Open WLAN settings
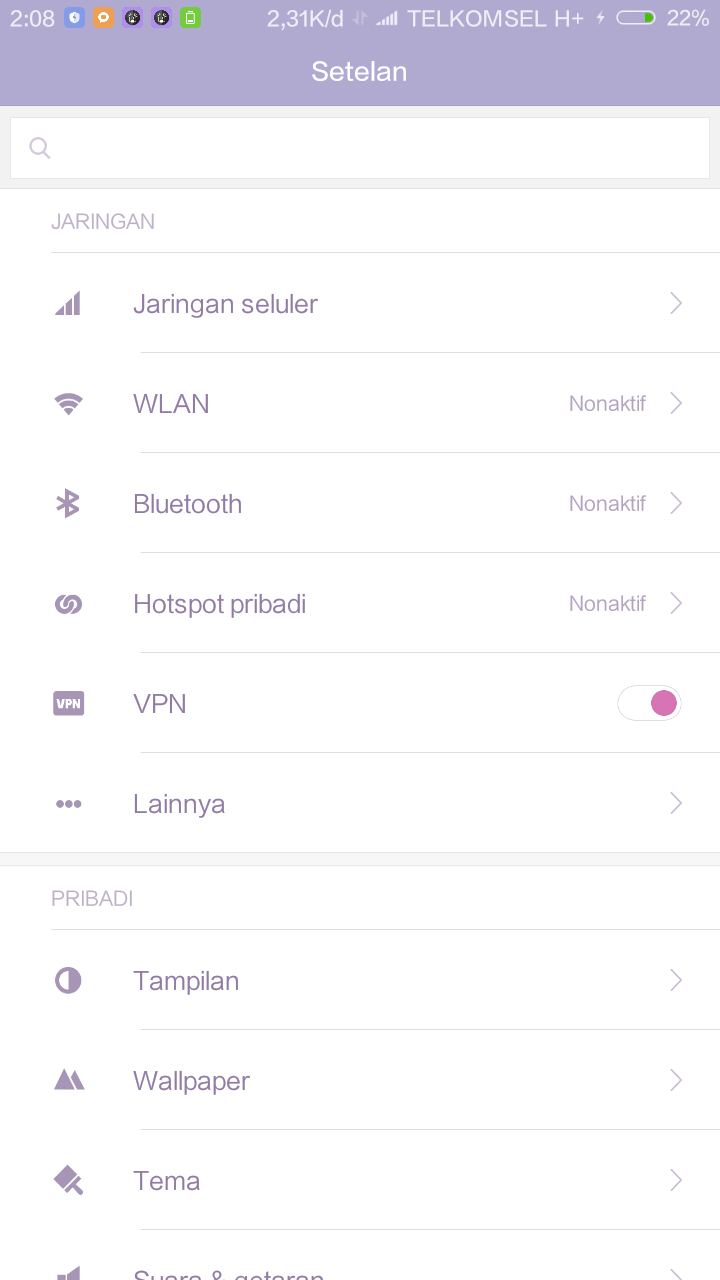Image resolution: width=720 pixels, height=1280 pixels. 360,403
